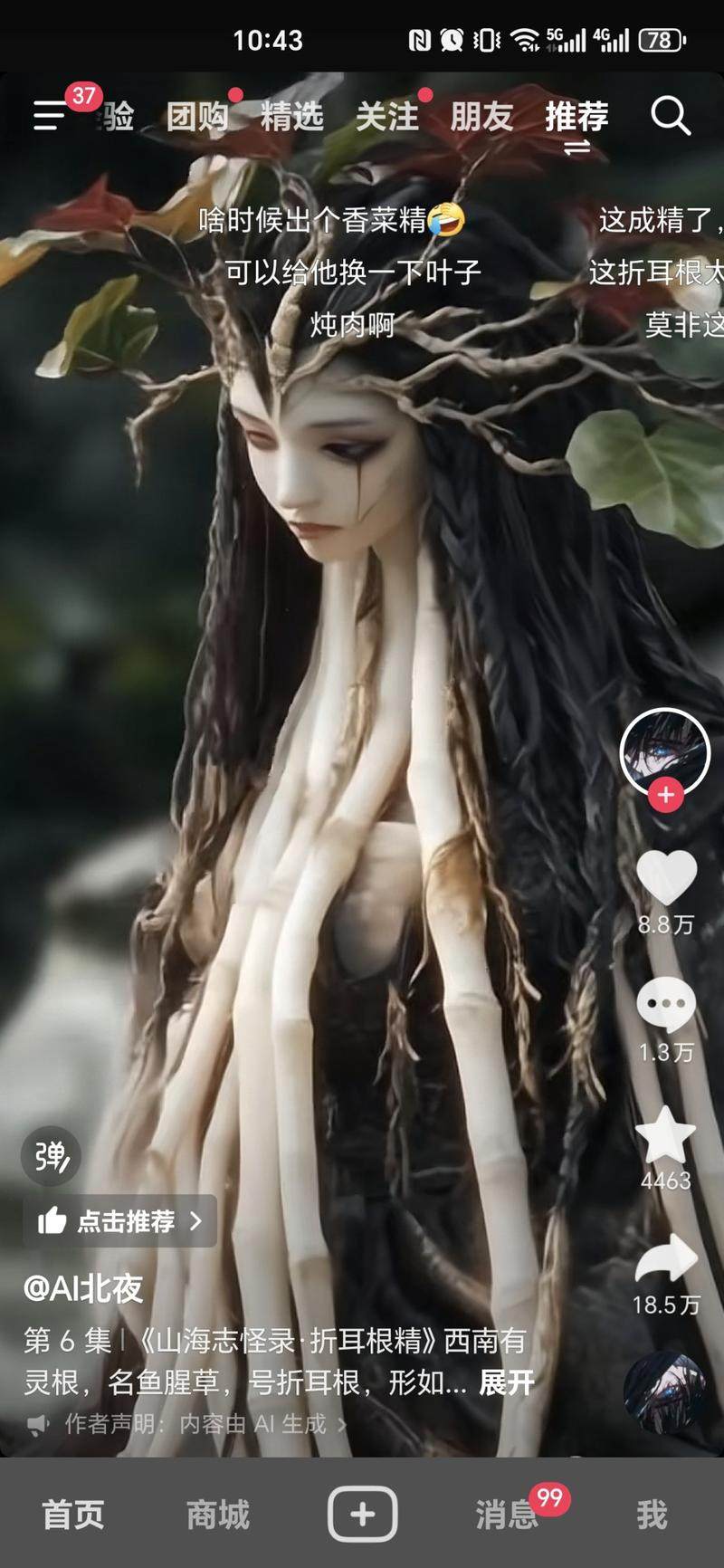Switch to the 精选 tab
724x1568 pixels.
pos(291,117)
